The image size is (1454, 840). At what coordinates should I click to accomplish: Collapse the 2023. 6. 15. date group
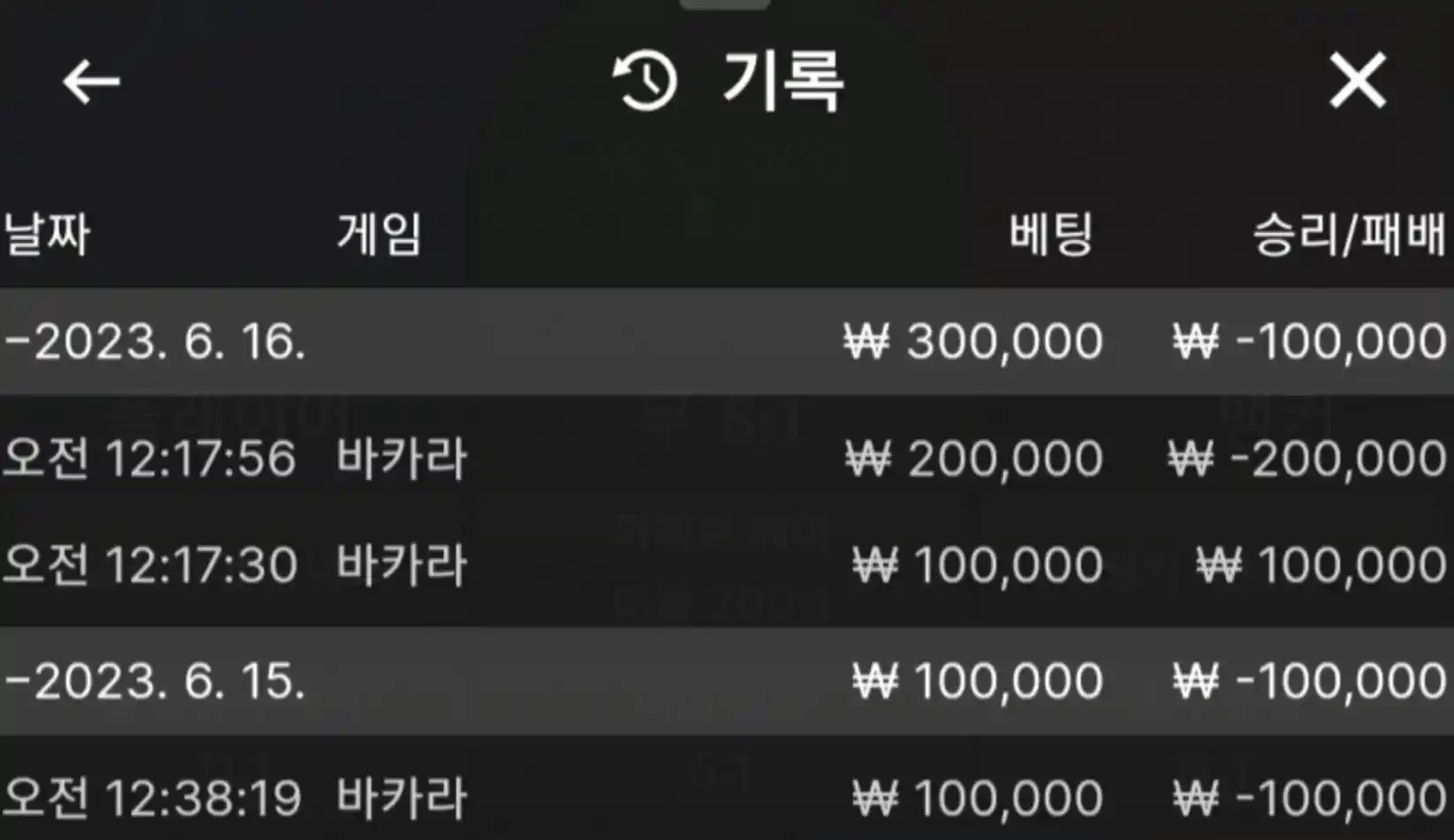pos(155,681)
